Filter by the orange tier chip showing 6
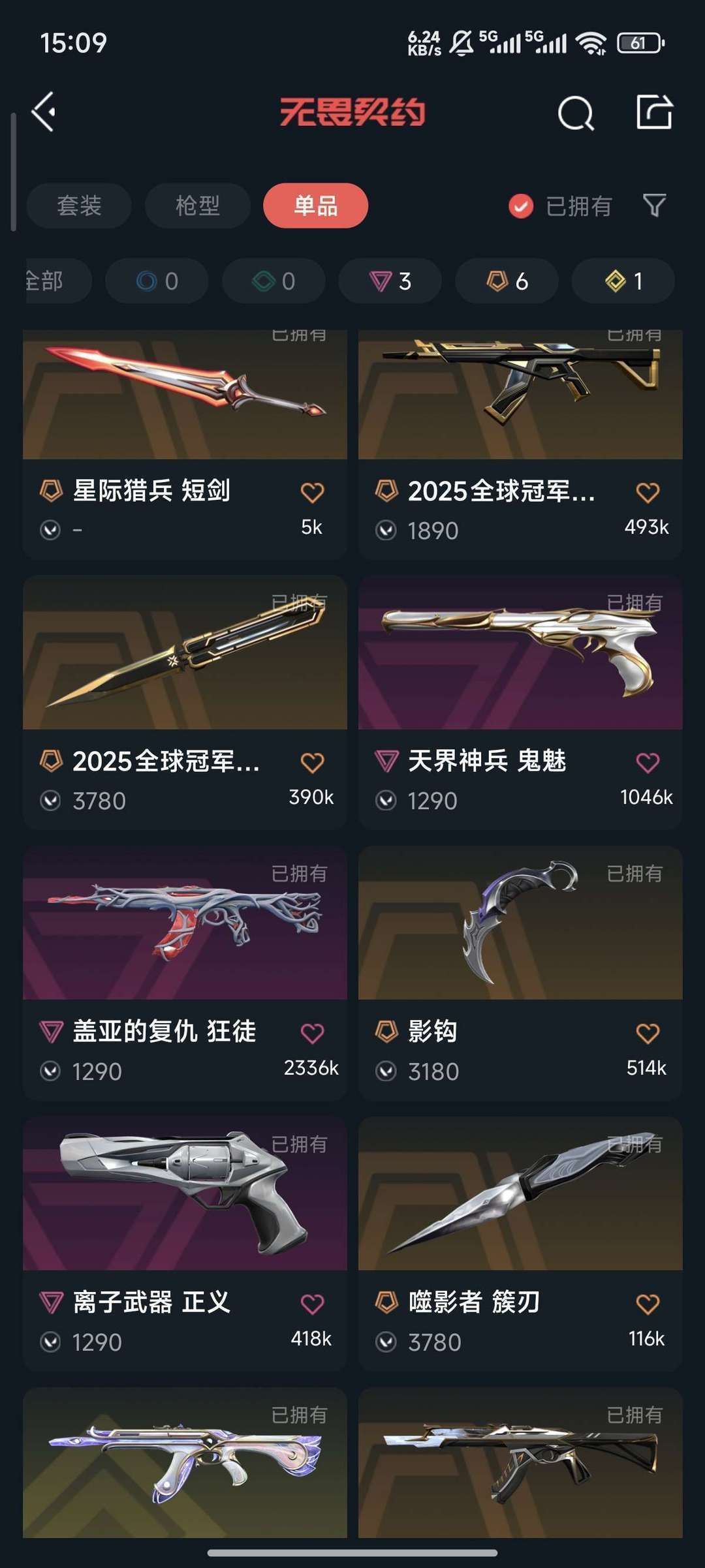The image size is (705, 1568). 507,281
